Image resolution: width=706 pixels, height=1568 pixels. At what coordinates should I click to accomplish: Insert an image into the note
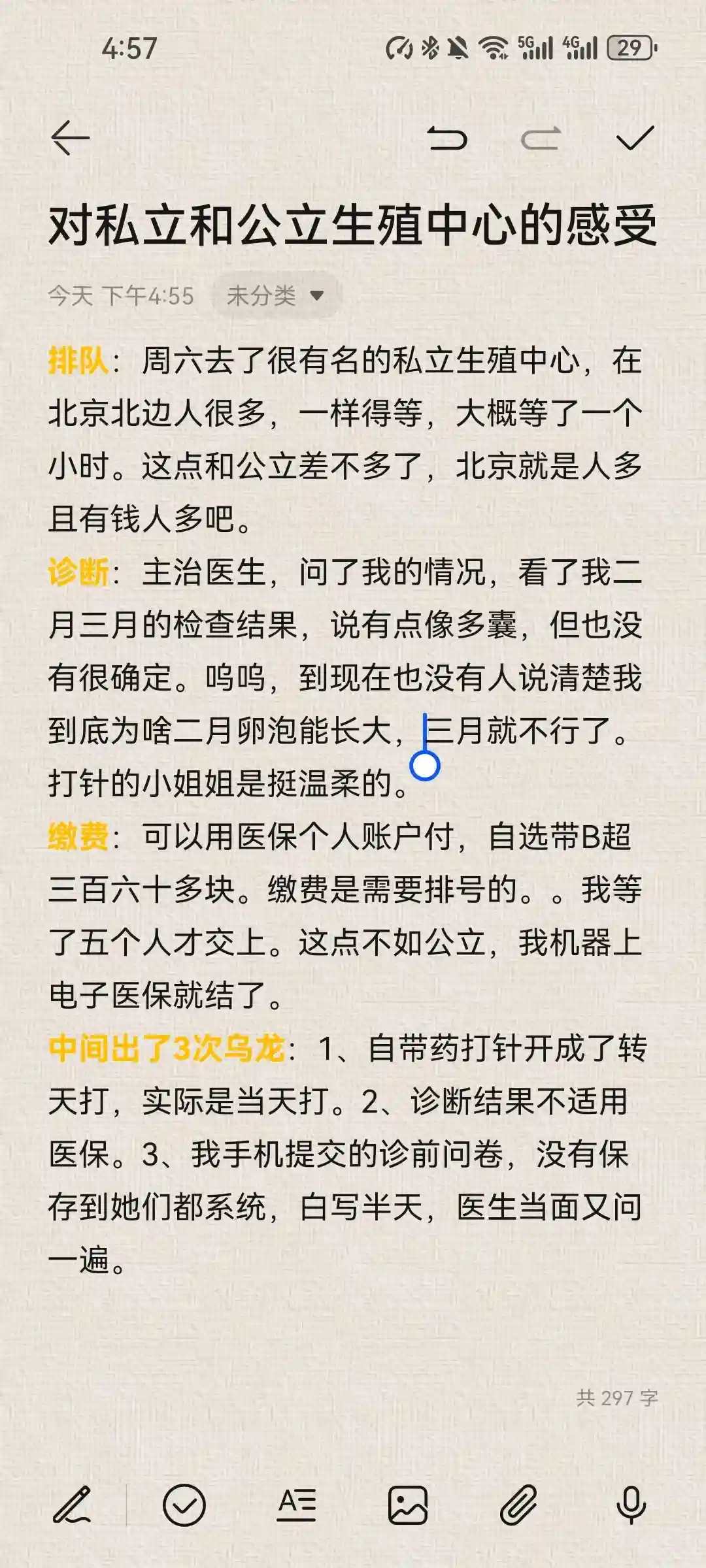click(x=408, y=1505)
